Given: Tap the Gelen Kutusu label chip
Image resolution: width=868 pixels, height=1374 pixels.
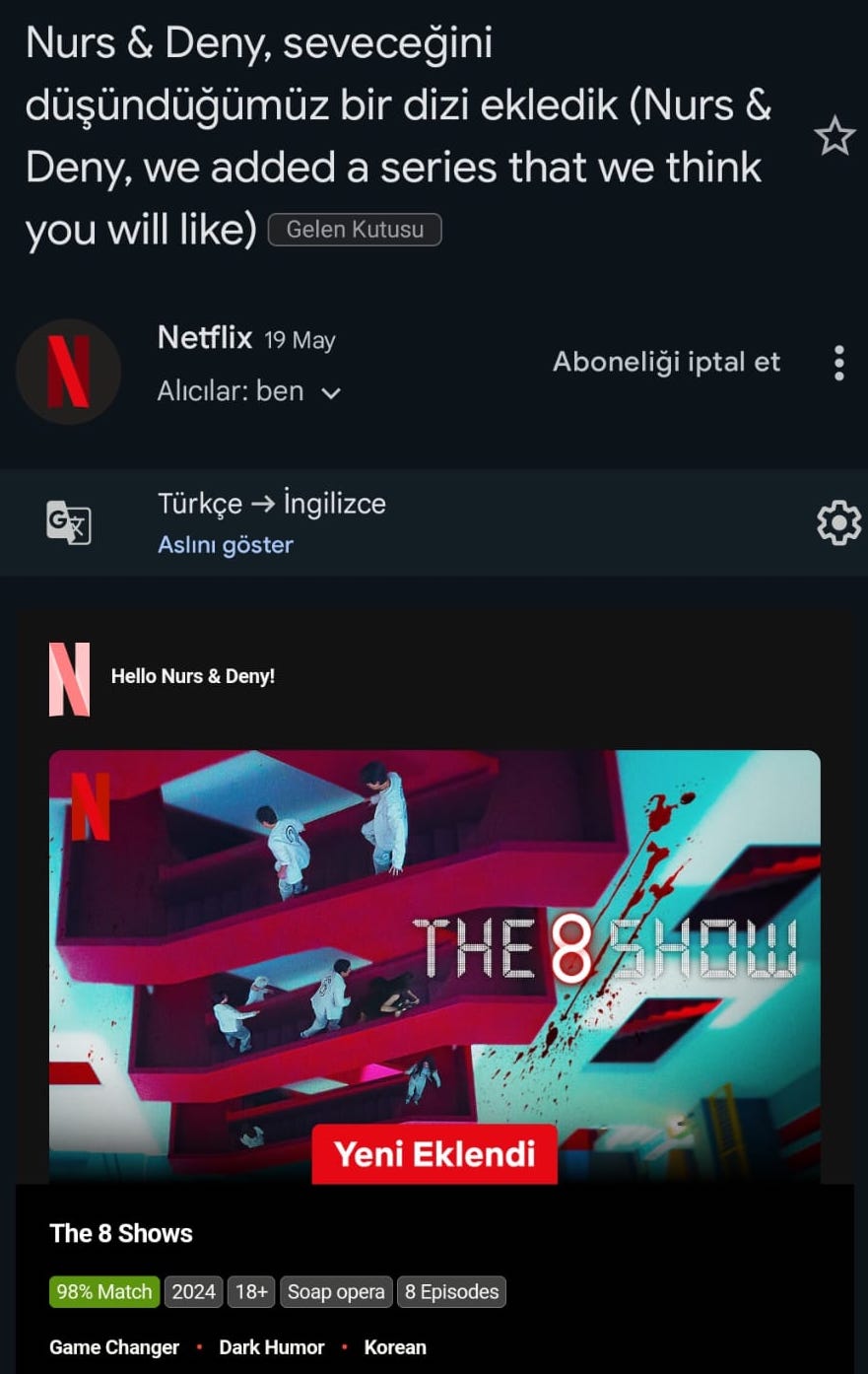Looking at the screenshot, I should [355, 230].
